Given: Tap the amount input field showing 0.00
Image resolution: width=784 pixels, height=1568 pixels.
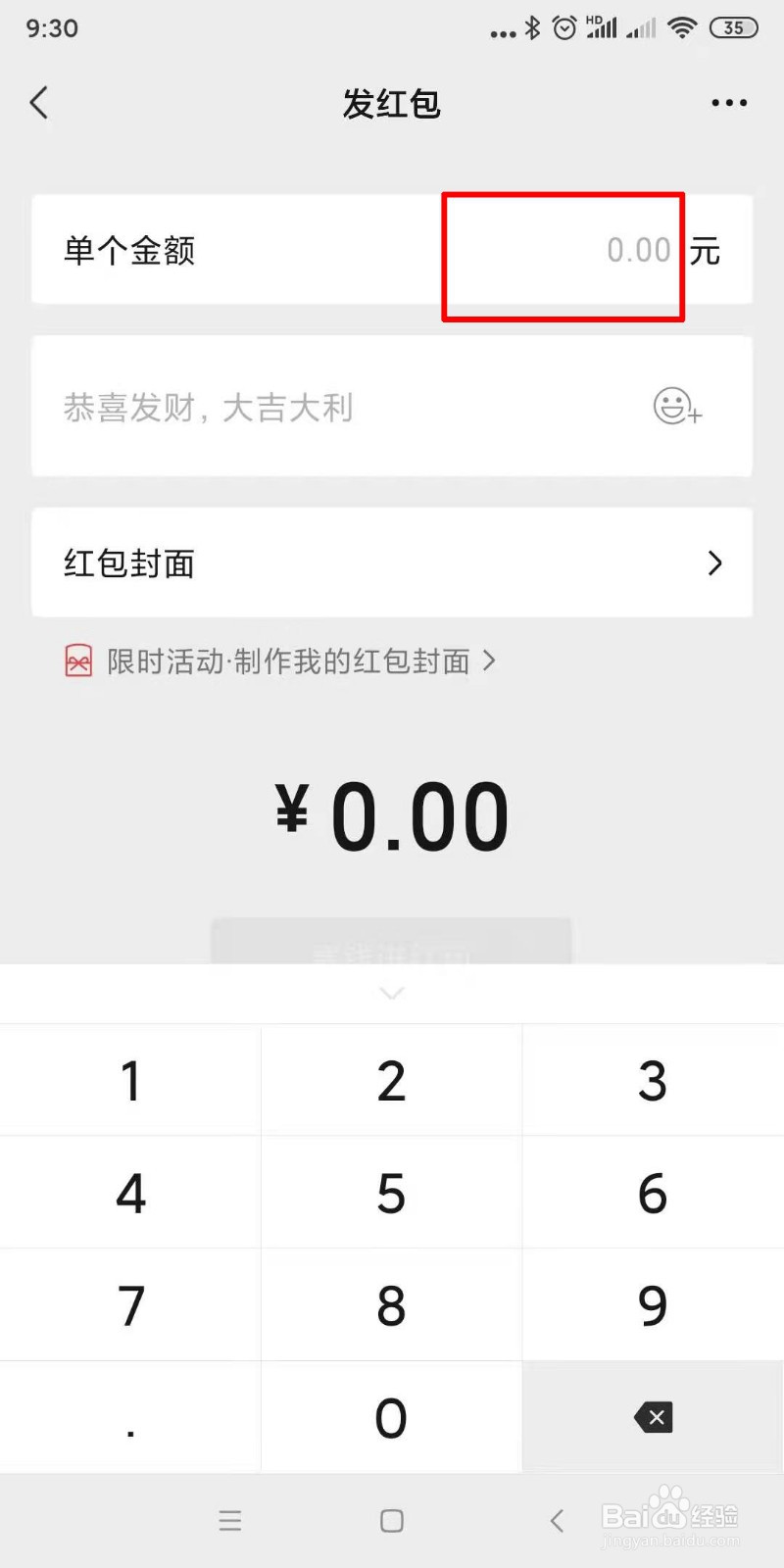Looking at the screenshot, I should (563, 252).
